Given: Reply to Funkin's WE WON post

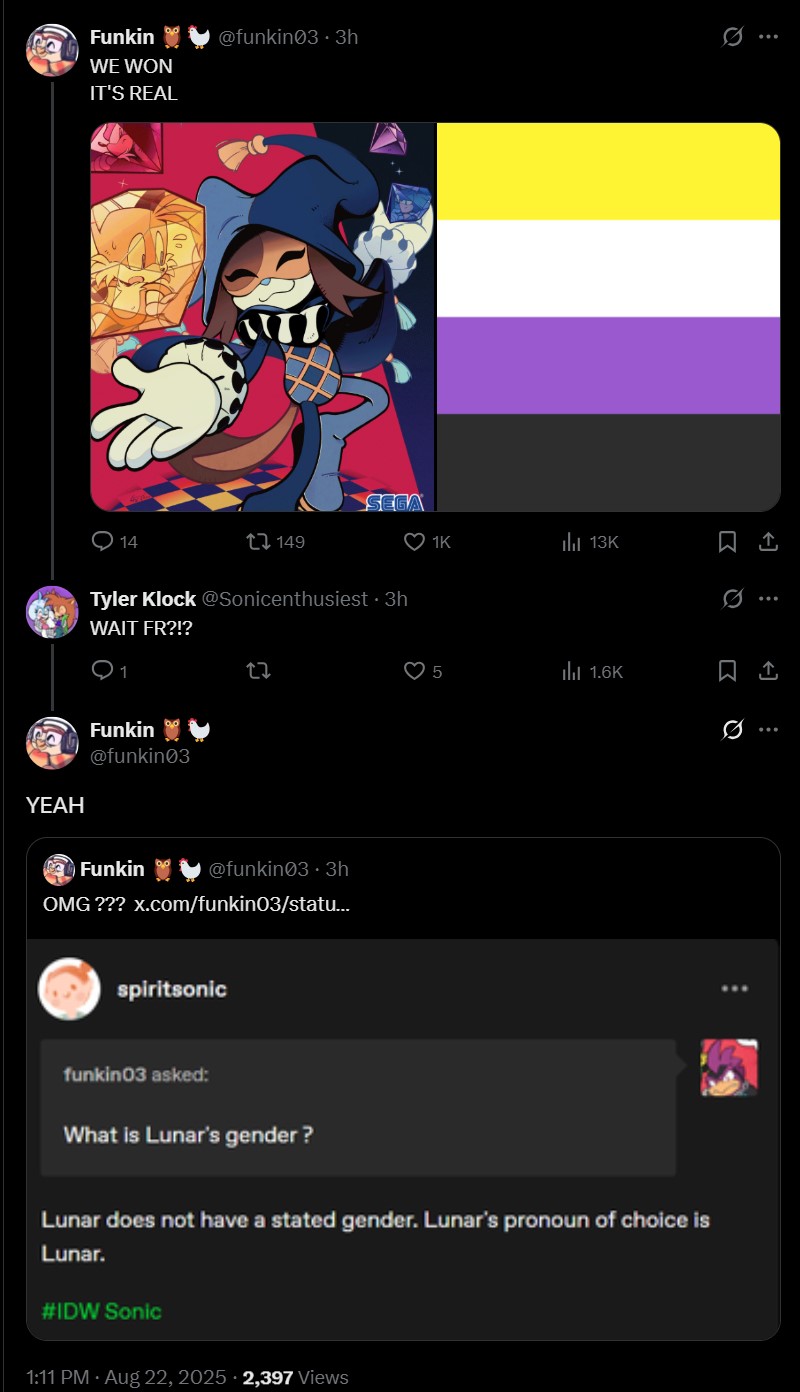Looking at the screenshot, I should tap(102, 542).
